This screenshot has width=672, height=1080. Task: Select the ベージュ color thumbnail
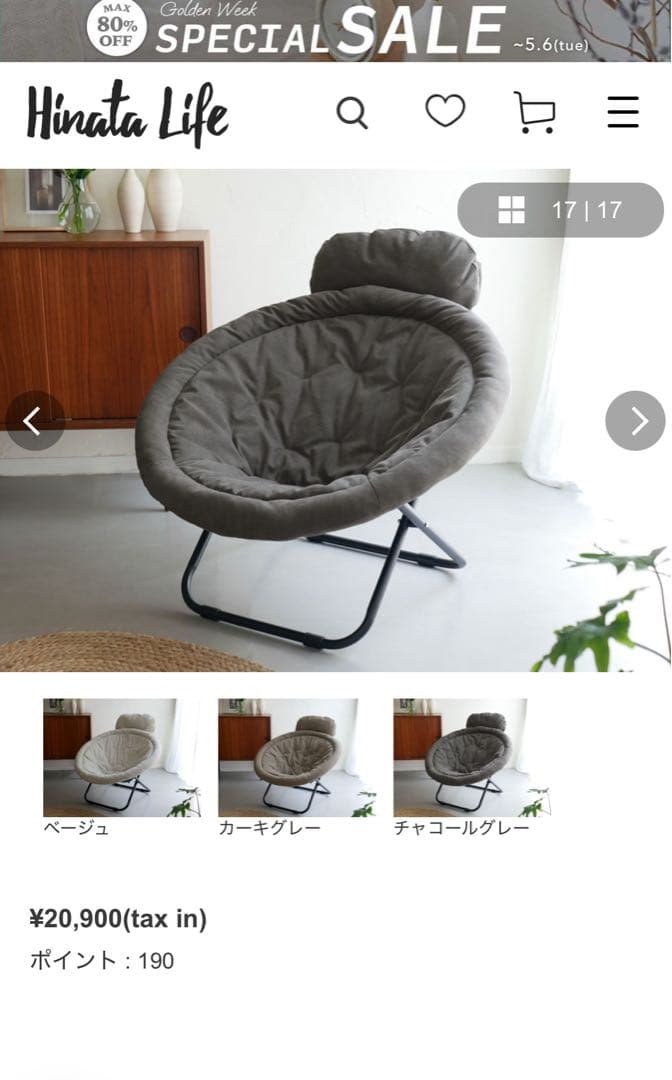click(109, 757)
